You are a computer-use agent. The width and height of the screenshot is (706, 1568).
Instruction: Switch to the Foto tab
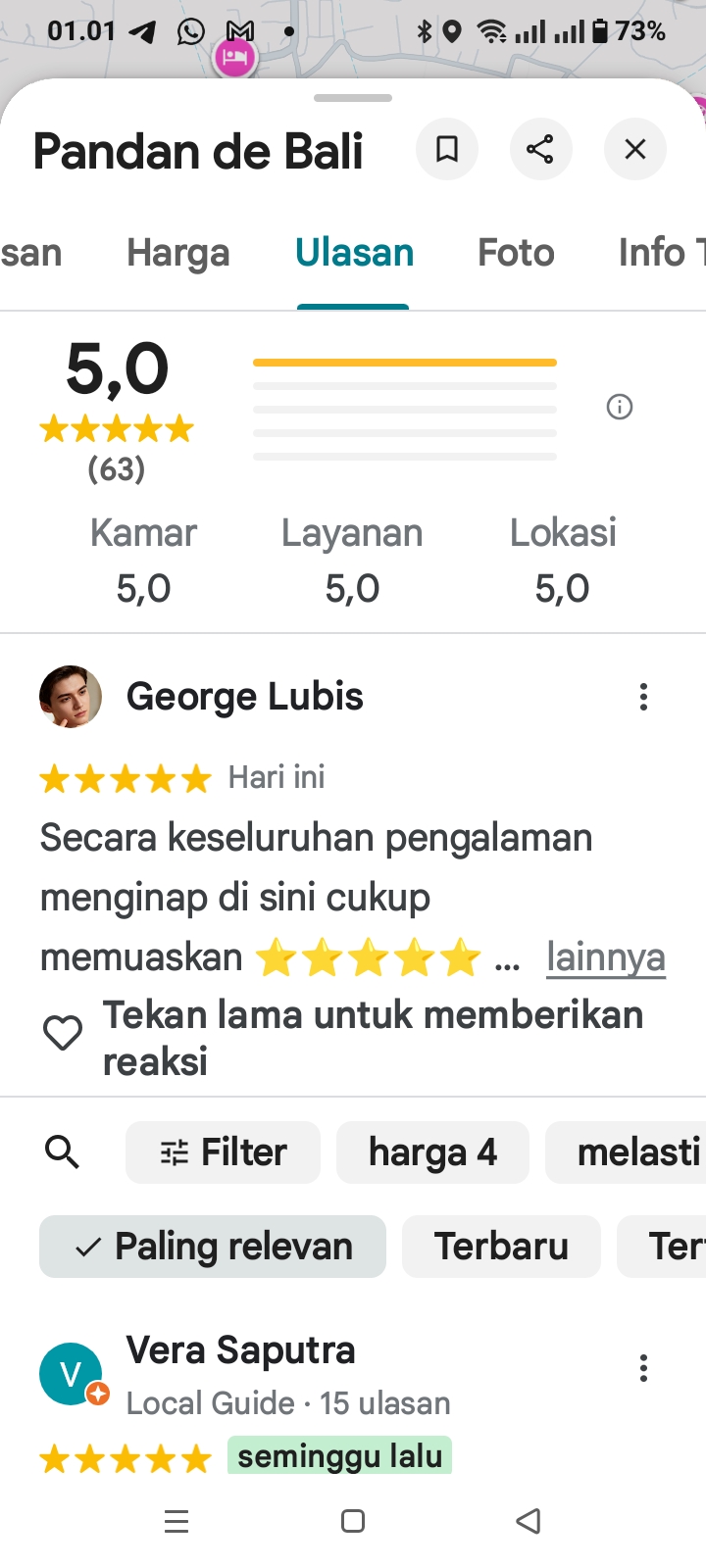516,254
